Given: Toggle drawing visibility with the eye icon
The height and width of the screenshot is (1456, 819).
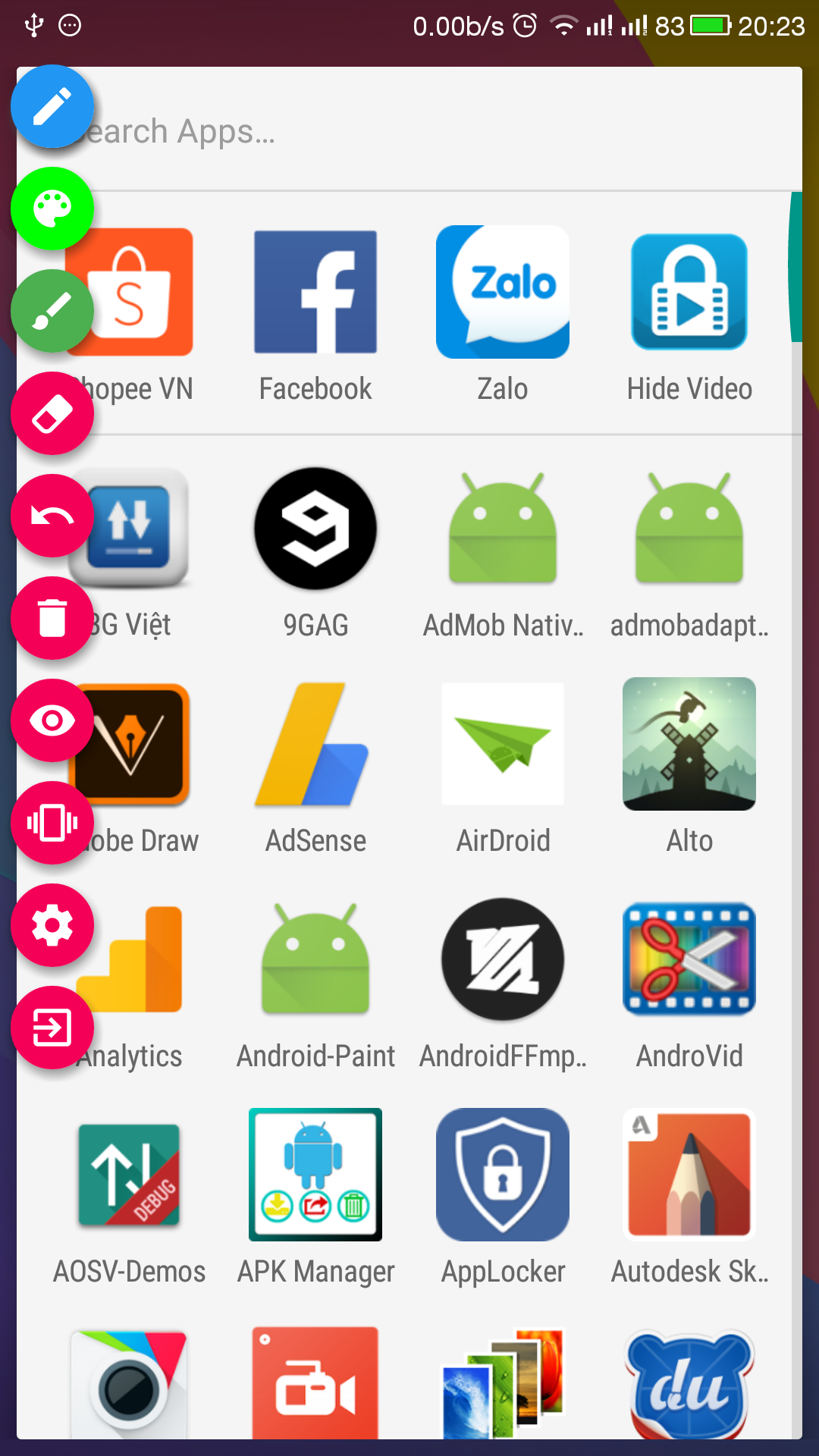Looking at the screenshot, I should pos(52,720).
